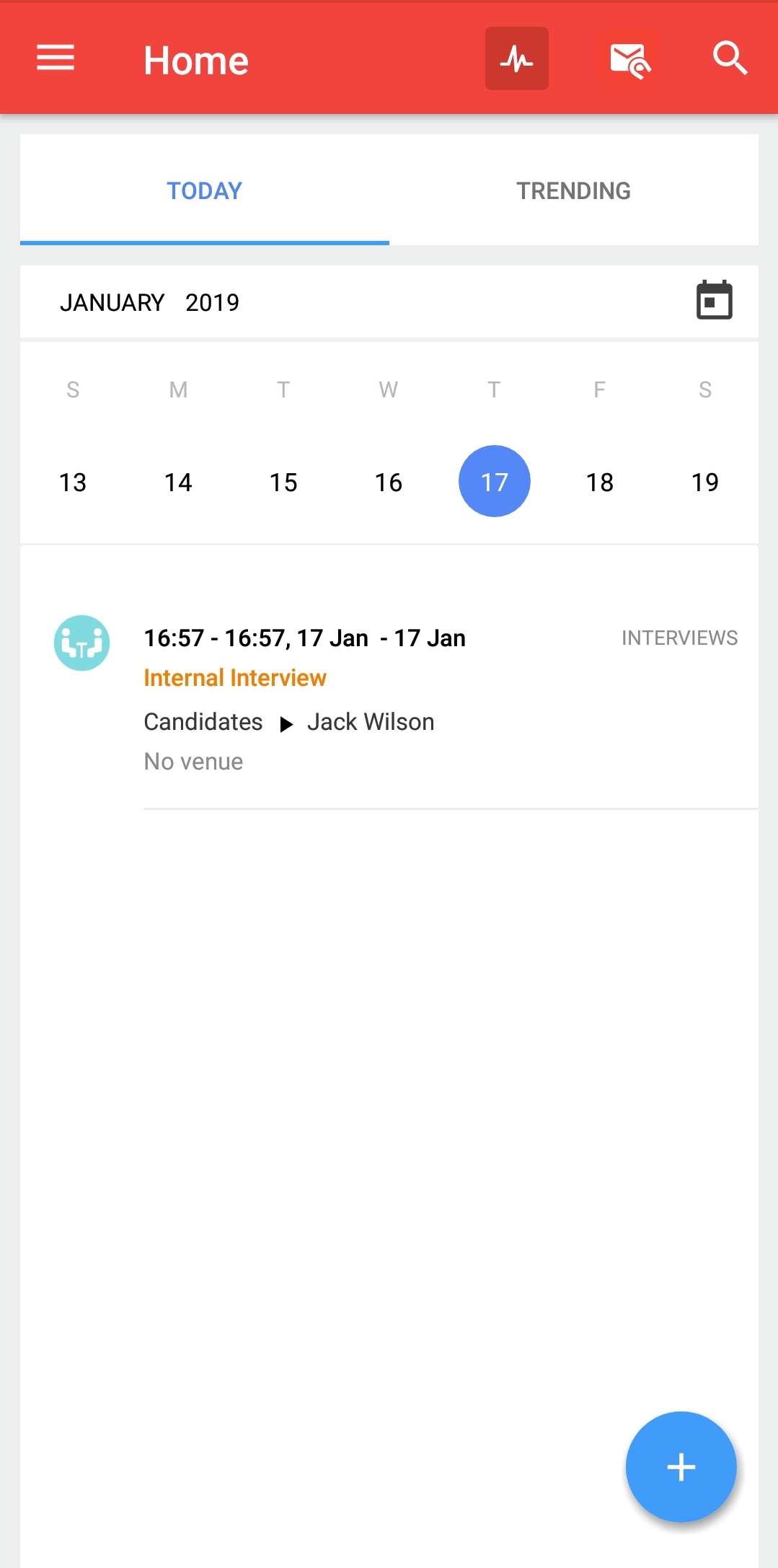Tap the search magnifier icon
The image size is (778, 1568).
point(730,58)
